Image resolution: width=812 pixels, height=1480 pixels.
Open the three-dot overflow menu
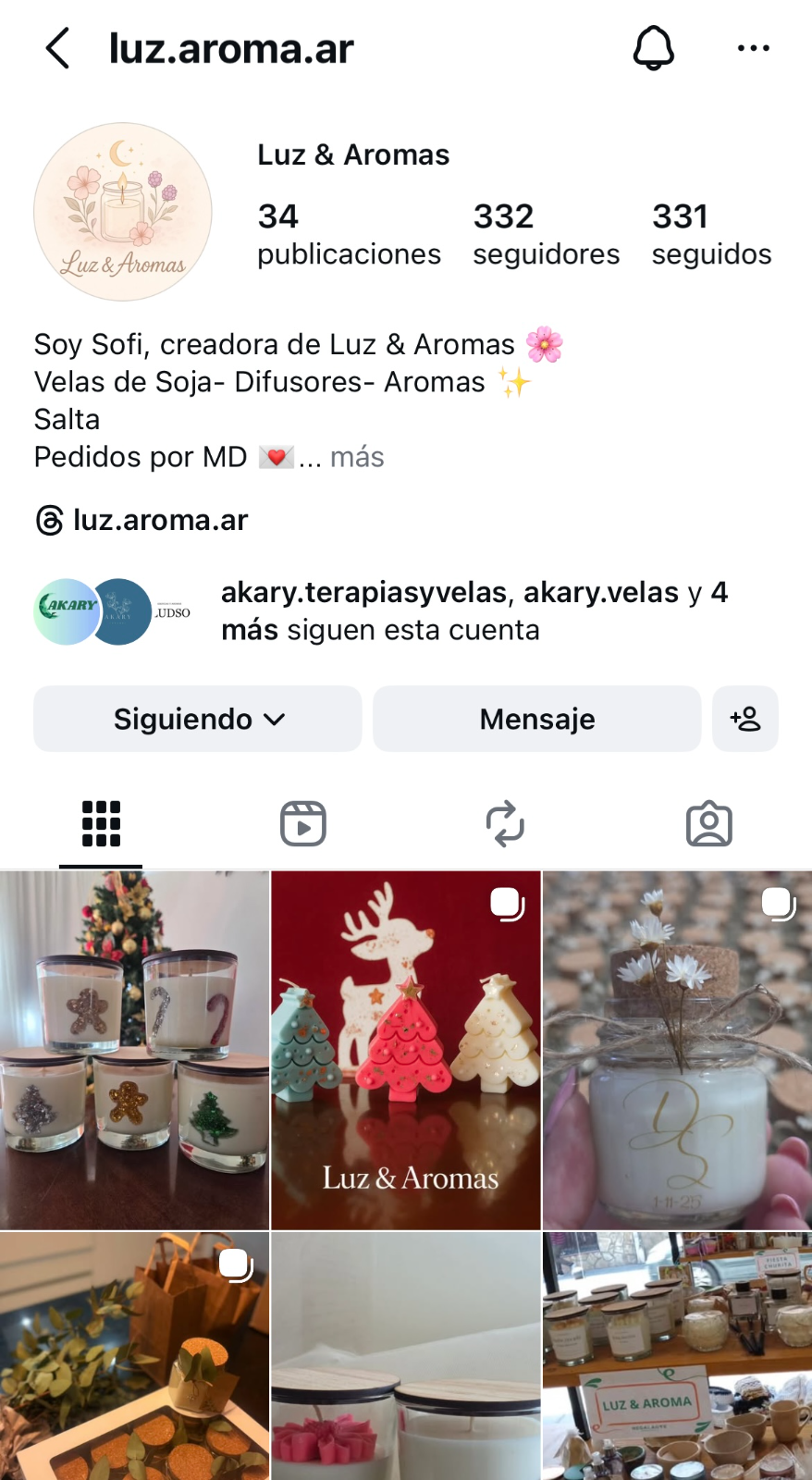click(753, 48)
